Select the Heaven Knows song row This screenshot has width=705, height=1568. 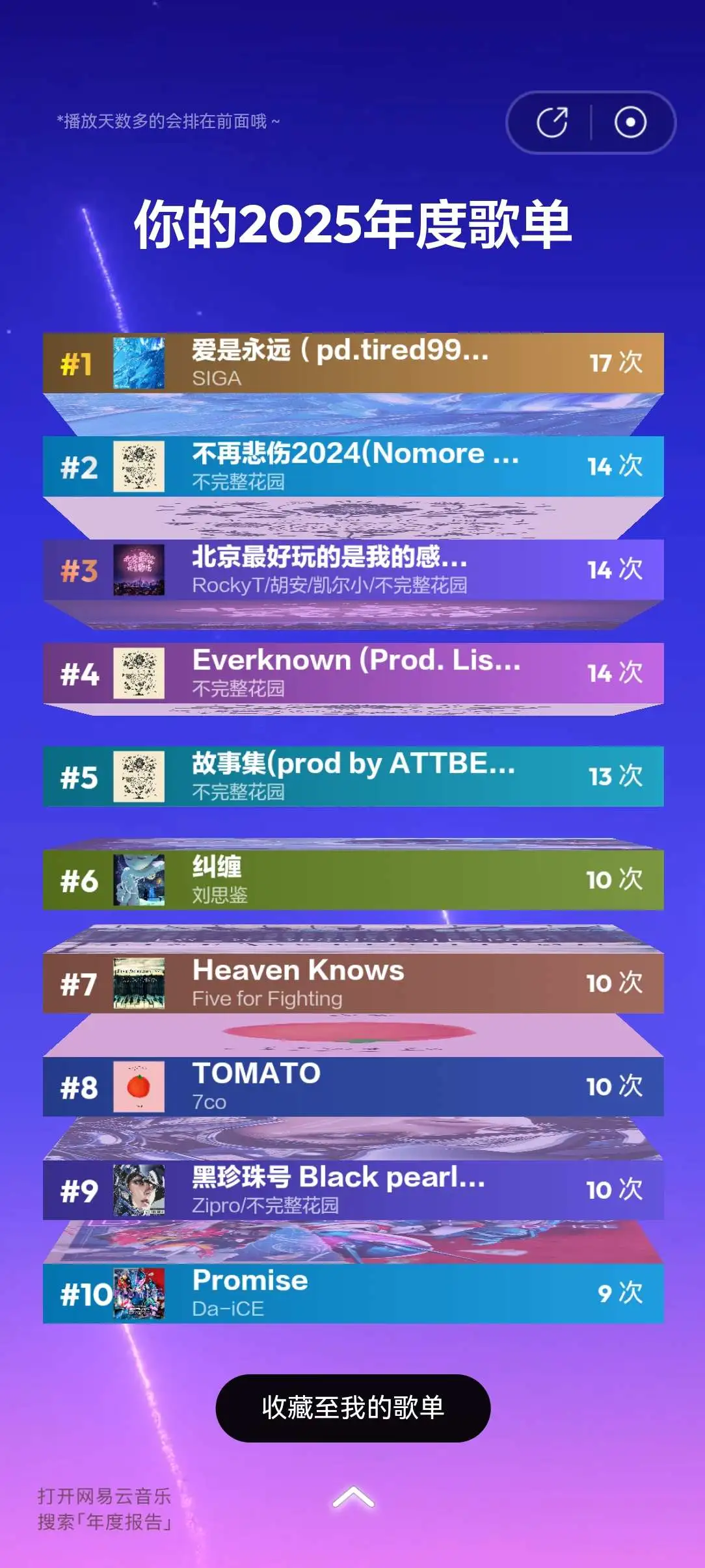click(351, 984)
